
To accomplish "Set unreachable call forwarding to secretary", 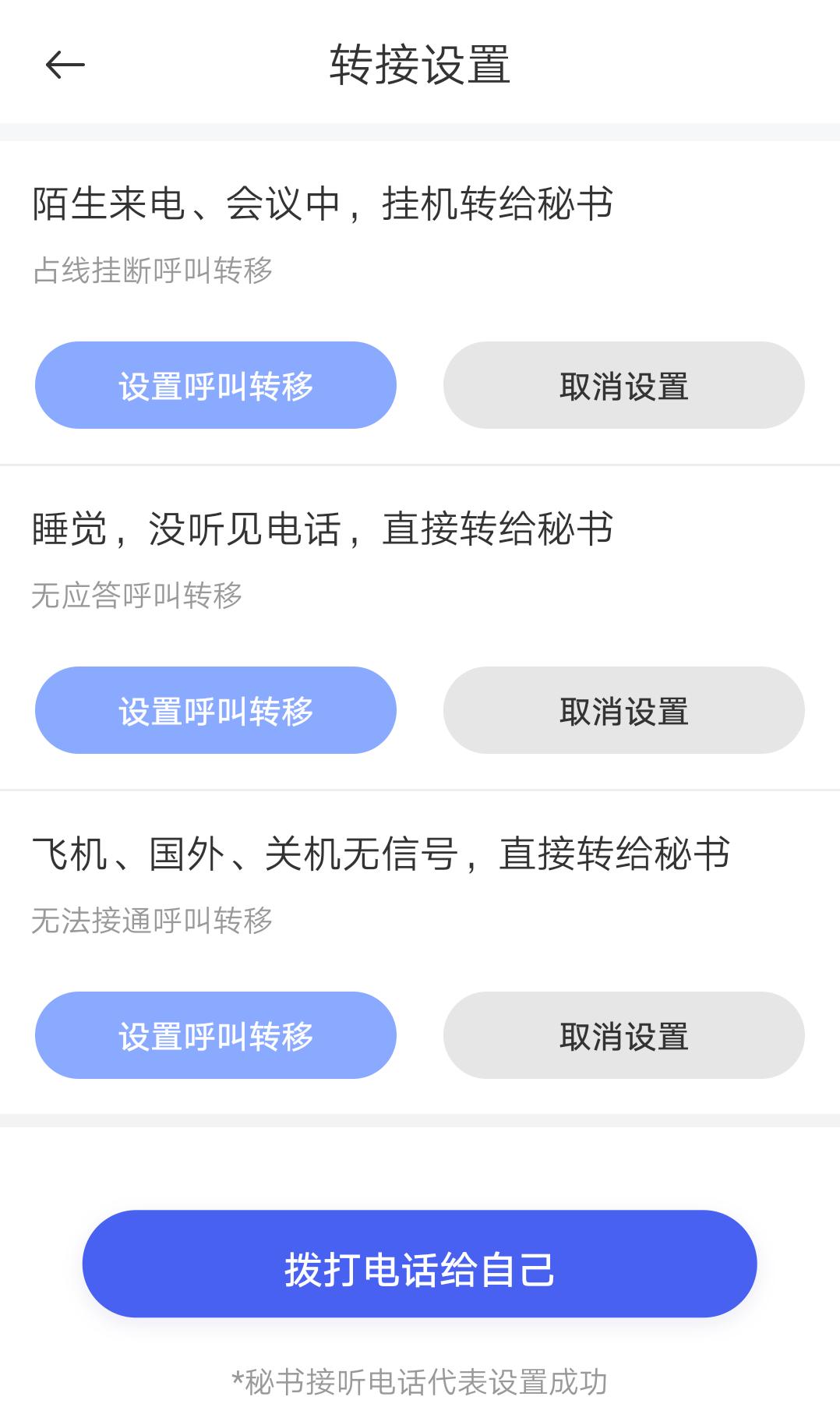I will point(215,1036).
